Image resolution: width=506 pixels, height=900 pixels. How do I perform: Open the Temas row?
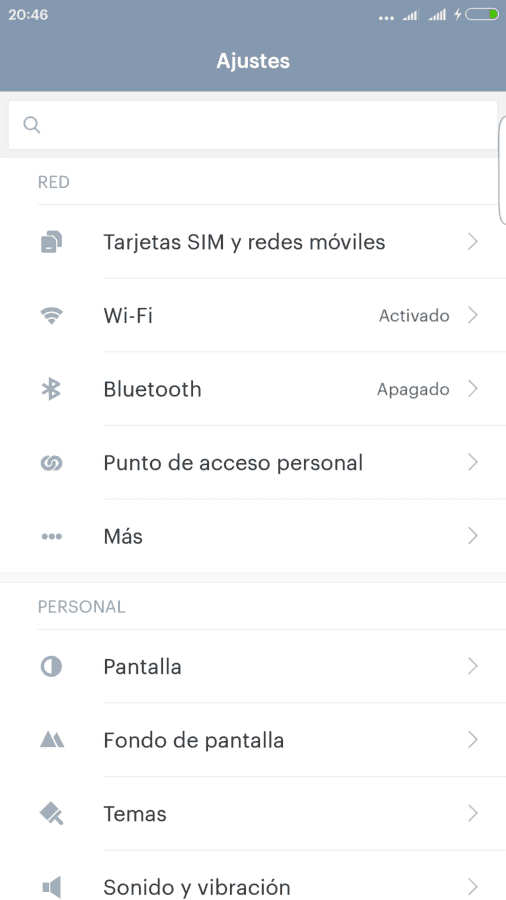253,813
